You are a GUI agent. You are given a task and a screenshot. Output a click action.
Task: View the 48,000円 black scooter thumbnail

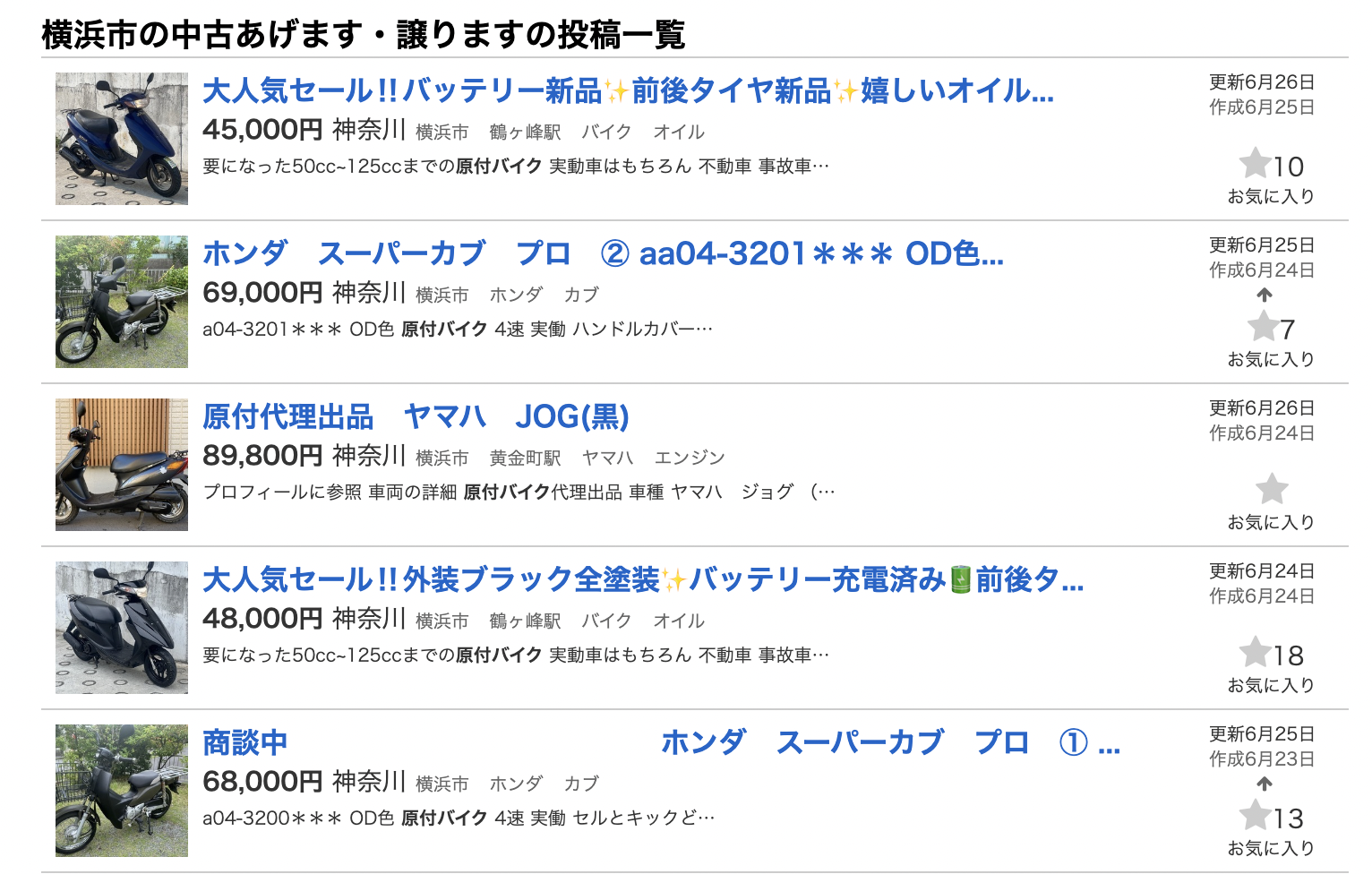[x=122, y=628]
